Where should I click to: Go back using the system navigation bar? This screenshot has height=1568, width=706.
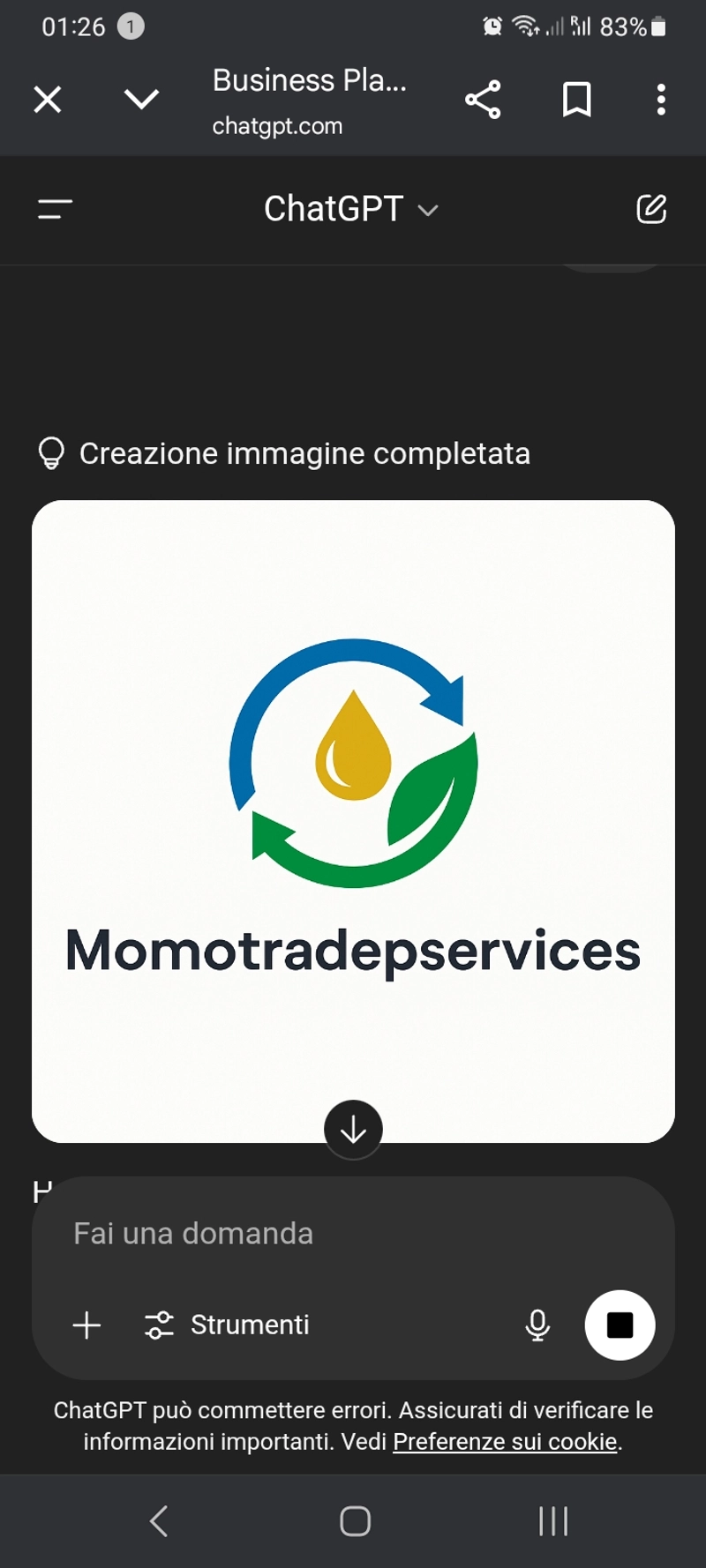pos(159,1521)
